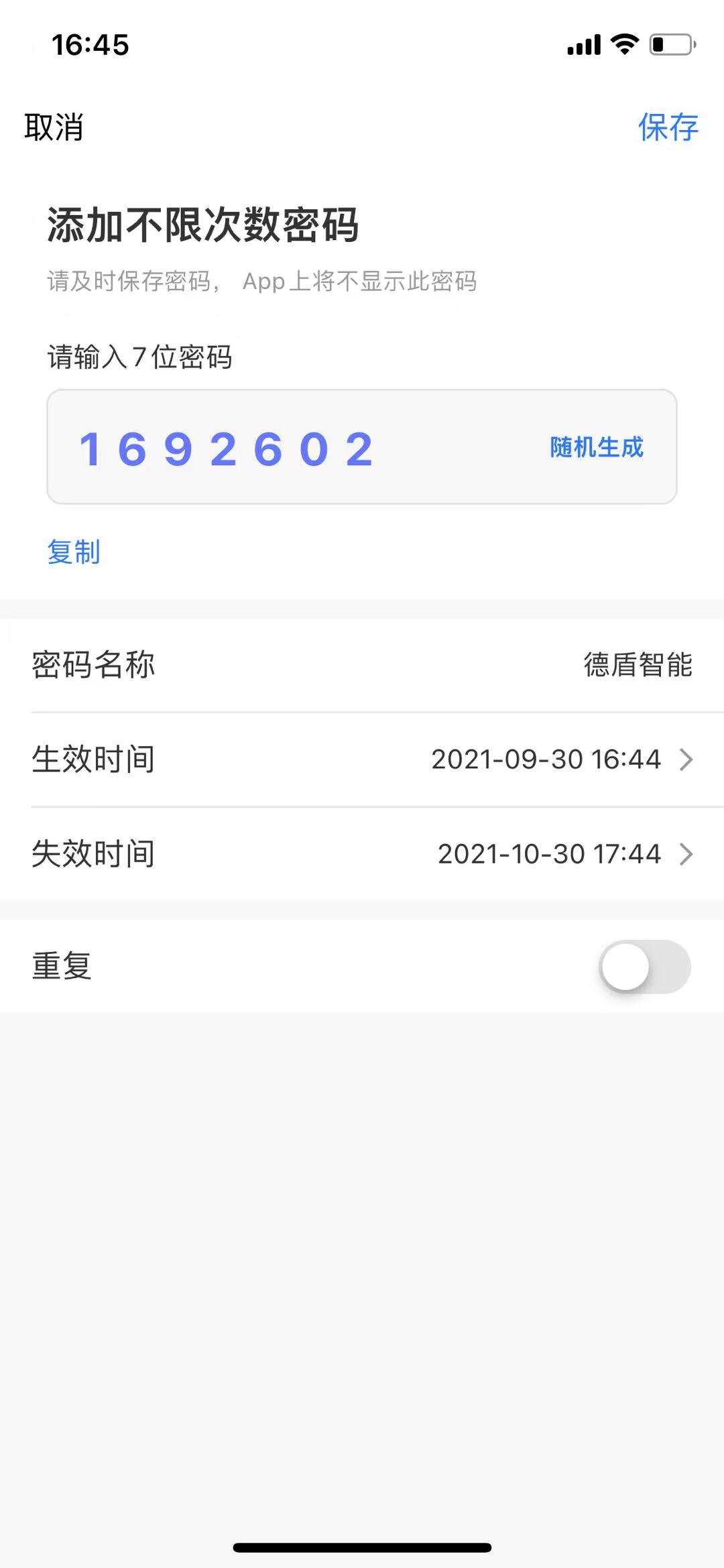This screenshot has width=724, height=1568.
Task: Select the password field showing 1692602
Action: click(x=228, y=448)
